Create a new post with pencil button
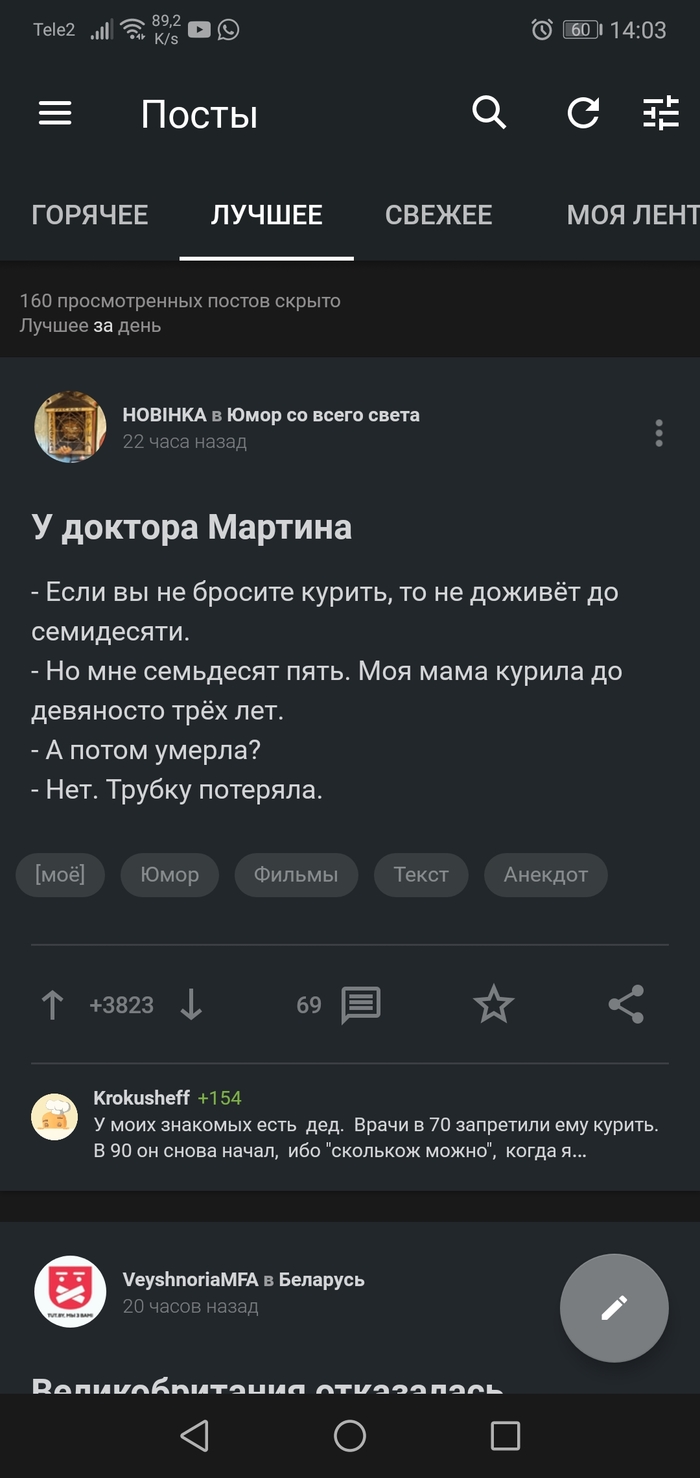 click(x=614, y=1307)
